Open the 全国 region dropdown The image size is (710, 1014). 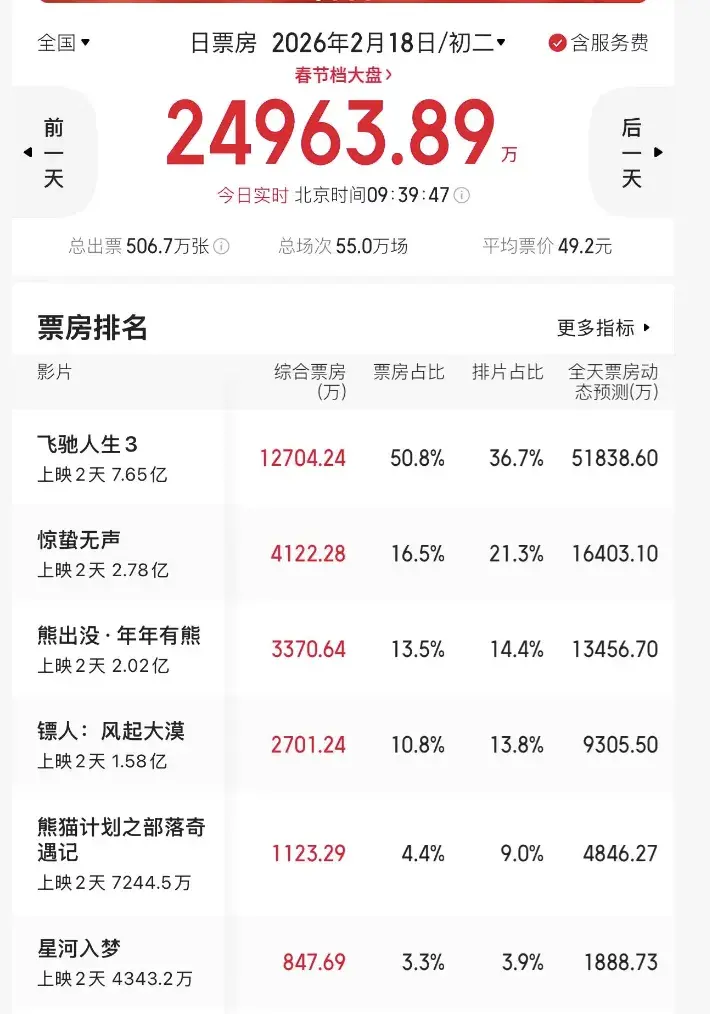[x=64, y=43]
